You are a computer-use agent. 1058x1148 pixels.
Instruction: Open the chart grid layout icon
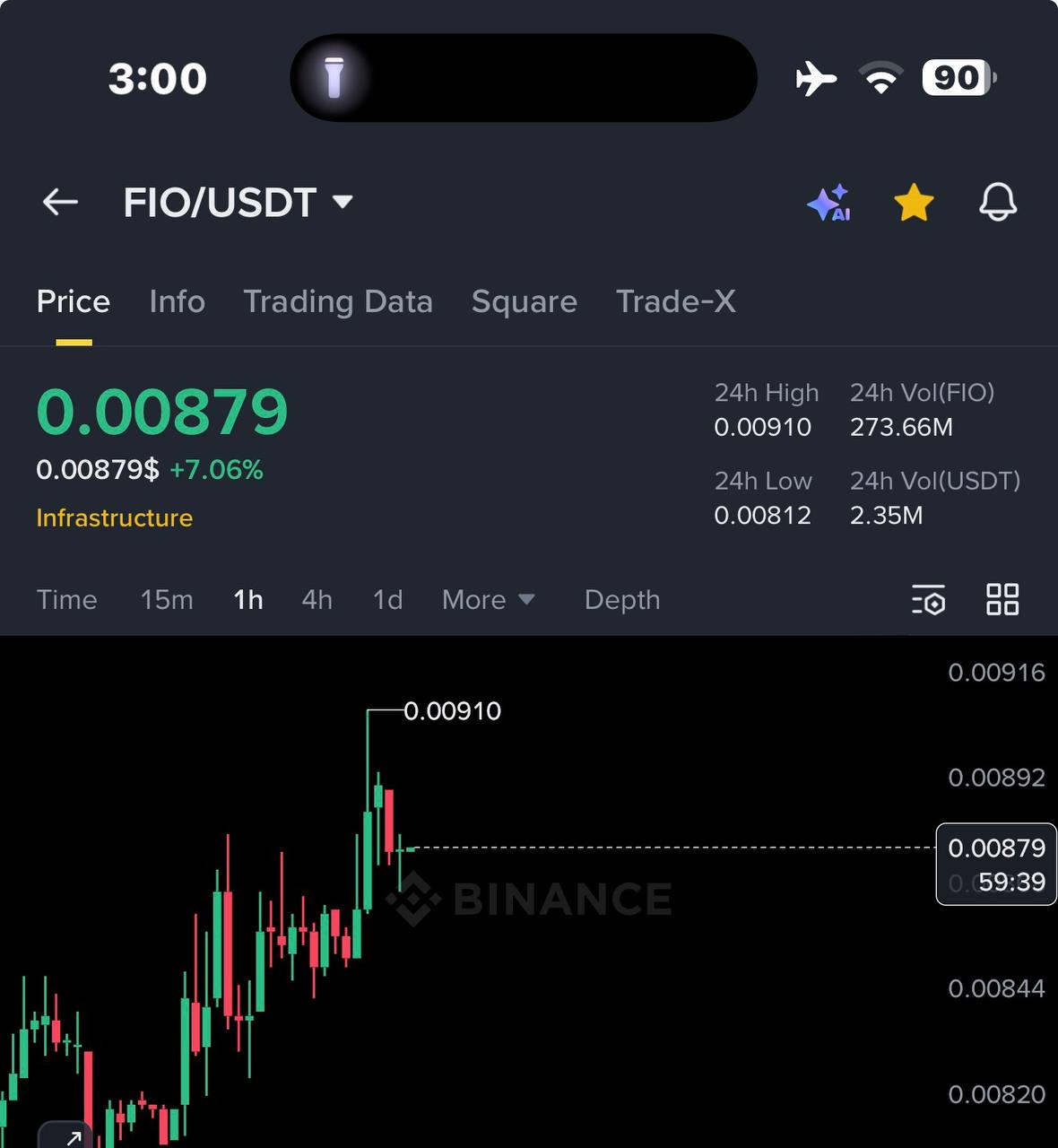point(1002,599)
